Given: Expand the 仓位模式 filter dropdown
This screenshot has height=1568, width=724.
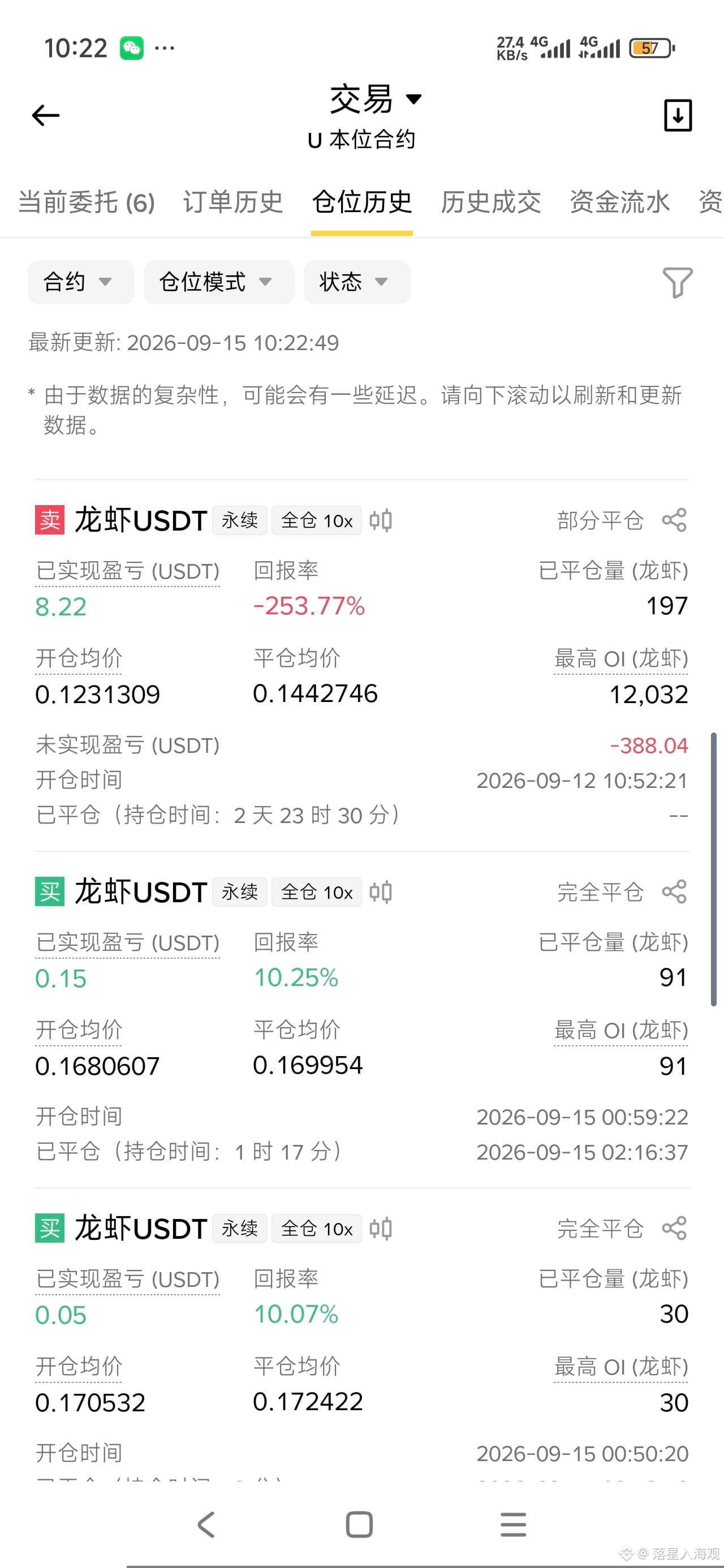Looking at the screenshot, I should 218,282.
